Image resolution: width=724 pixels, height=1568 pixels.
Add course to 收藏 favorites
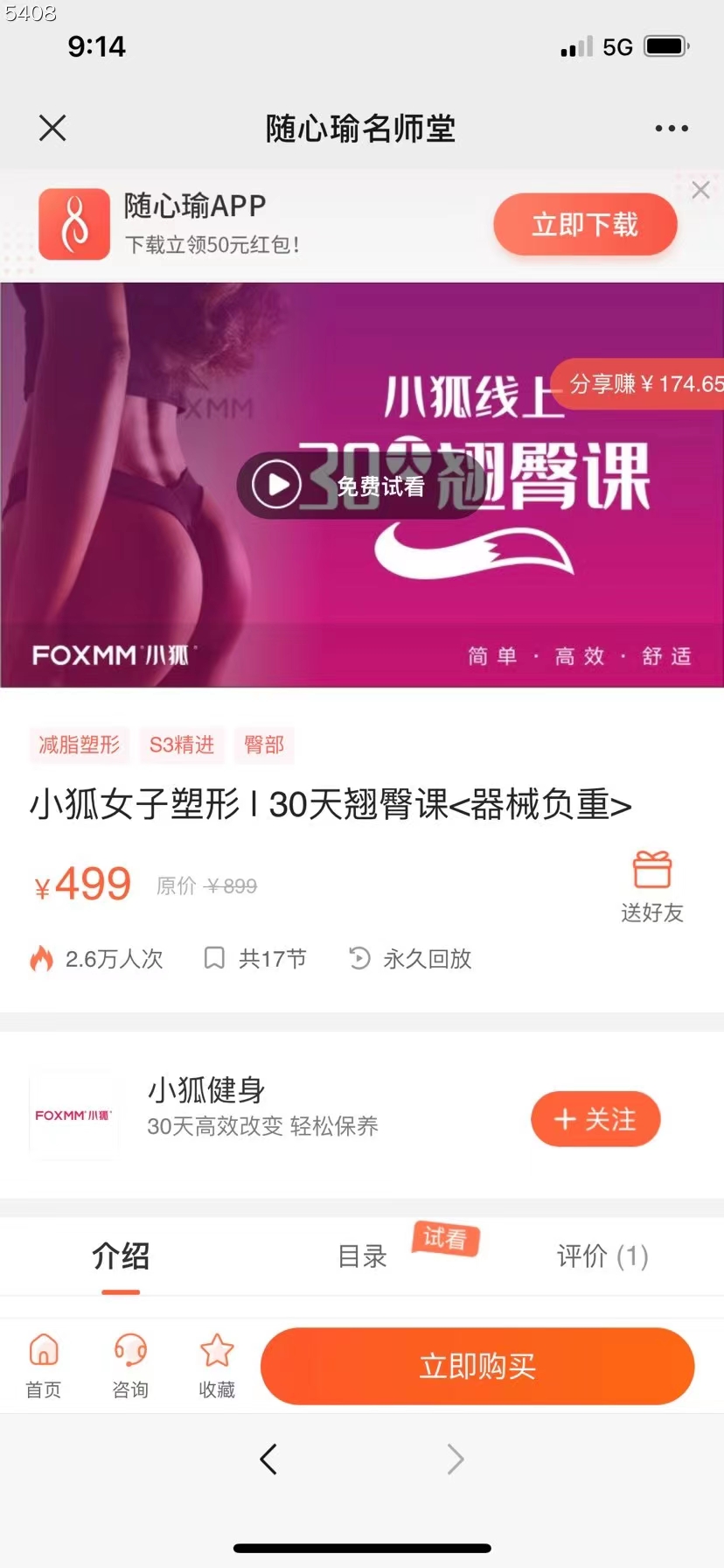pos(217,1366)
